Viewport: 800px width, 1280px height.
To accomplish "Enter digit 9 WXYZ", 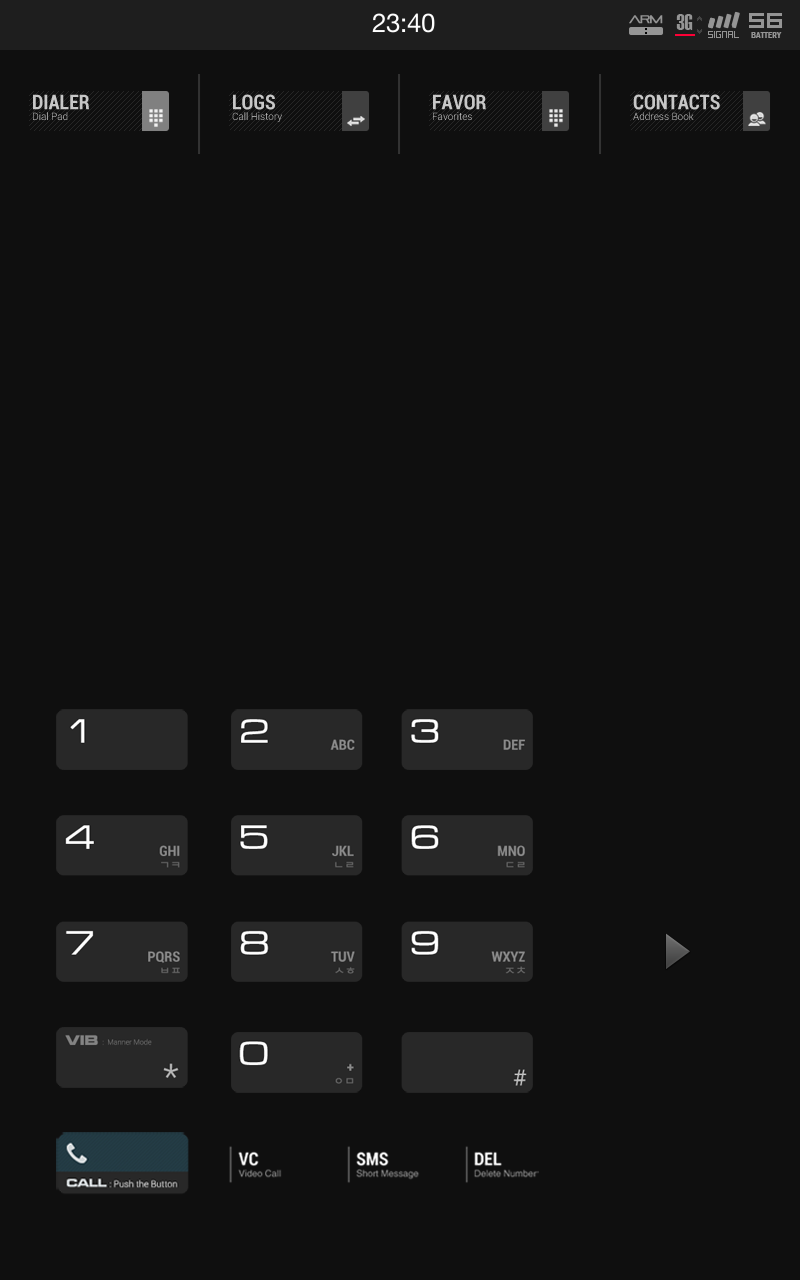I will pyautogui.click(x=467, y=951).
